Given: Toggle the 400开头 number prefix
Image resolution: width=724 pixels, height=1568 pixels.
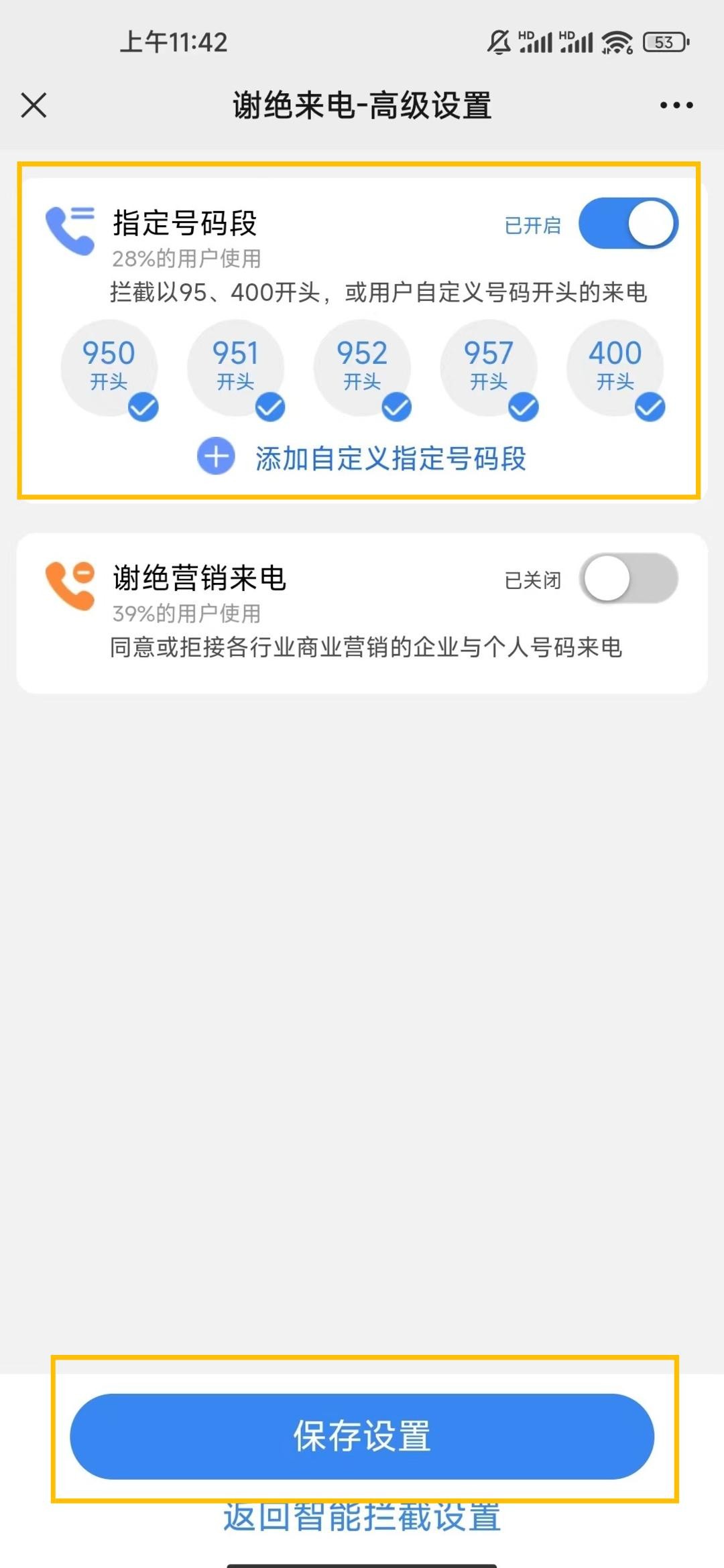Looking at the screenshot, I should pos(615,368).
